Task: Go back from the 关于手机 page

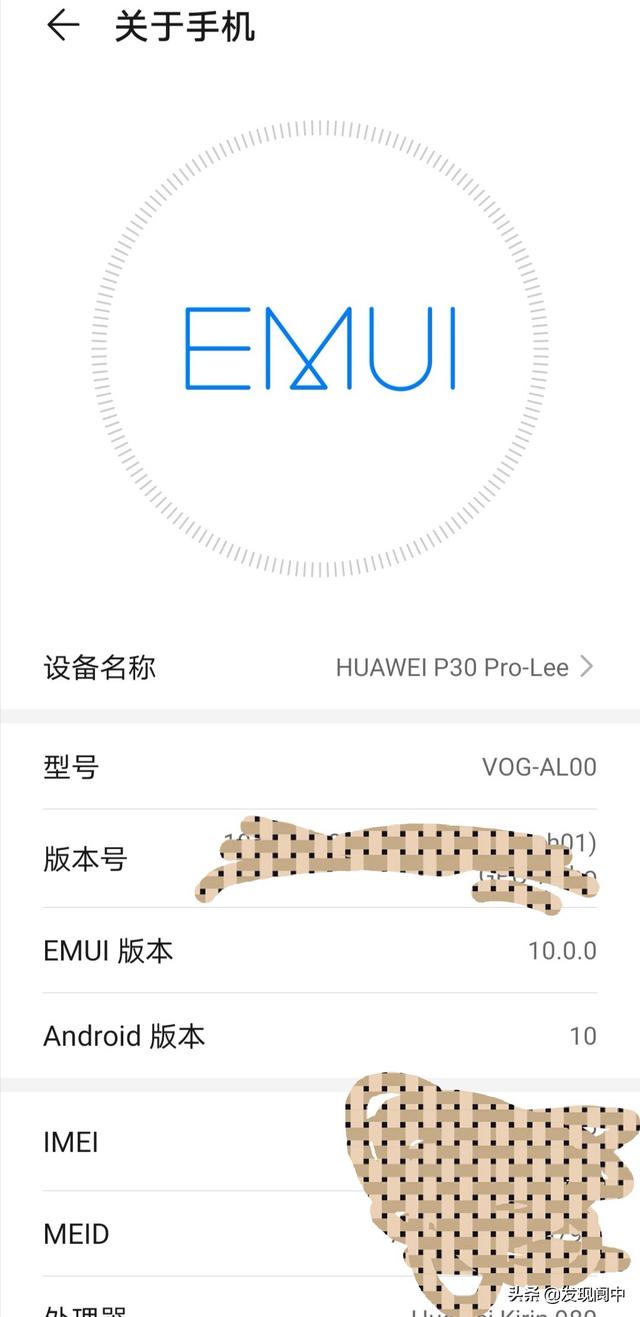Action: (x=62, y=26)
